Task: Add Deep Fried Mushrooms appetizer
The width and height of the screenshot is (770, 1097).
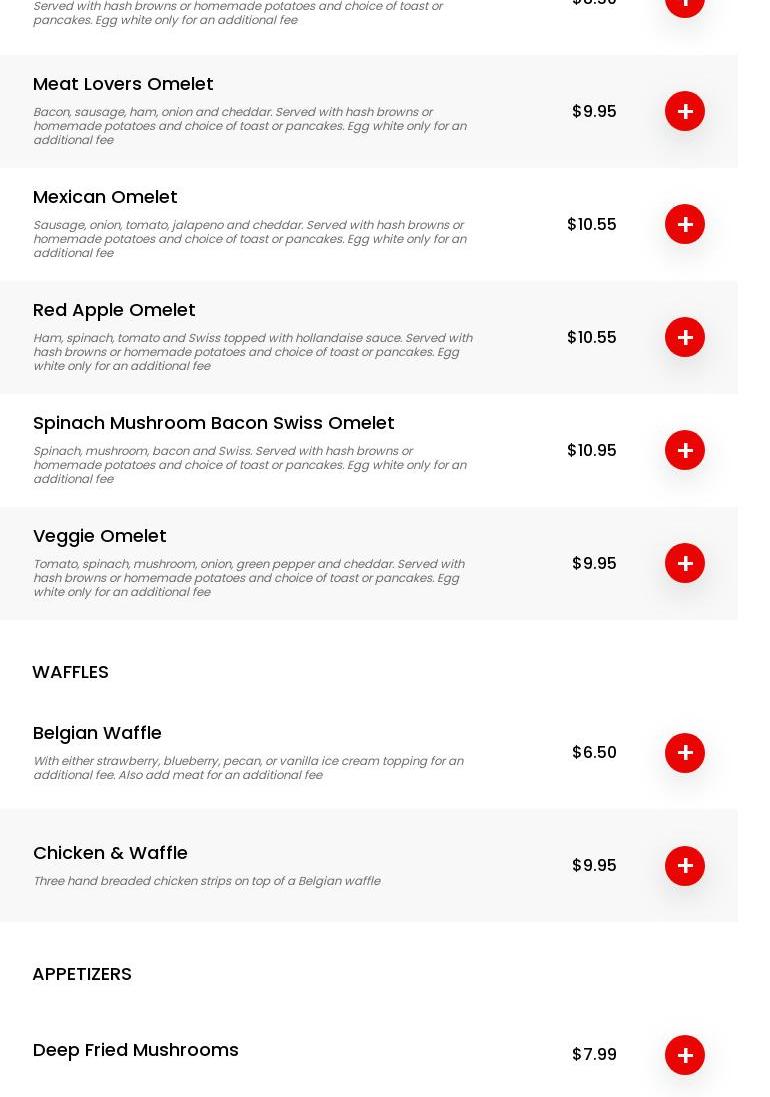Action: [685, 1055]
